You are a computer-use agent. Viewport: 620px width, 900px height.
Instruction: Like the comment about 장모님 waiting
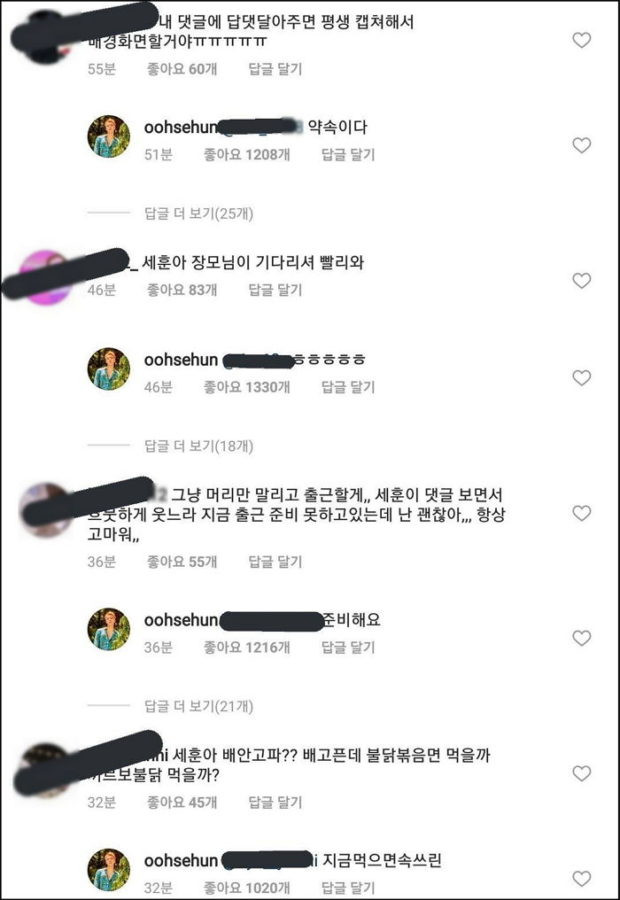tap(581, 281)
